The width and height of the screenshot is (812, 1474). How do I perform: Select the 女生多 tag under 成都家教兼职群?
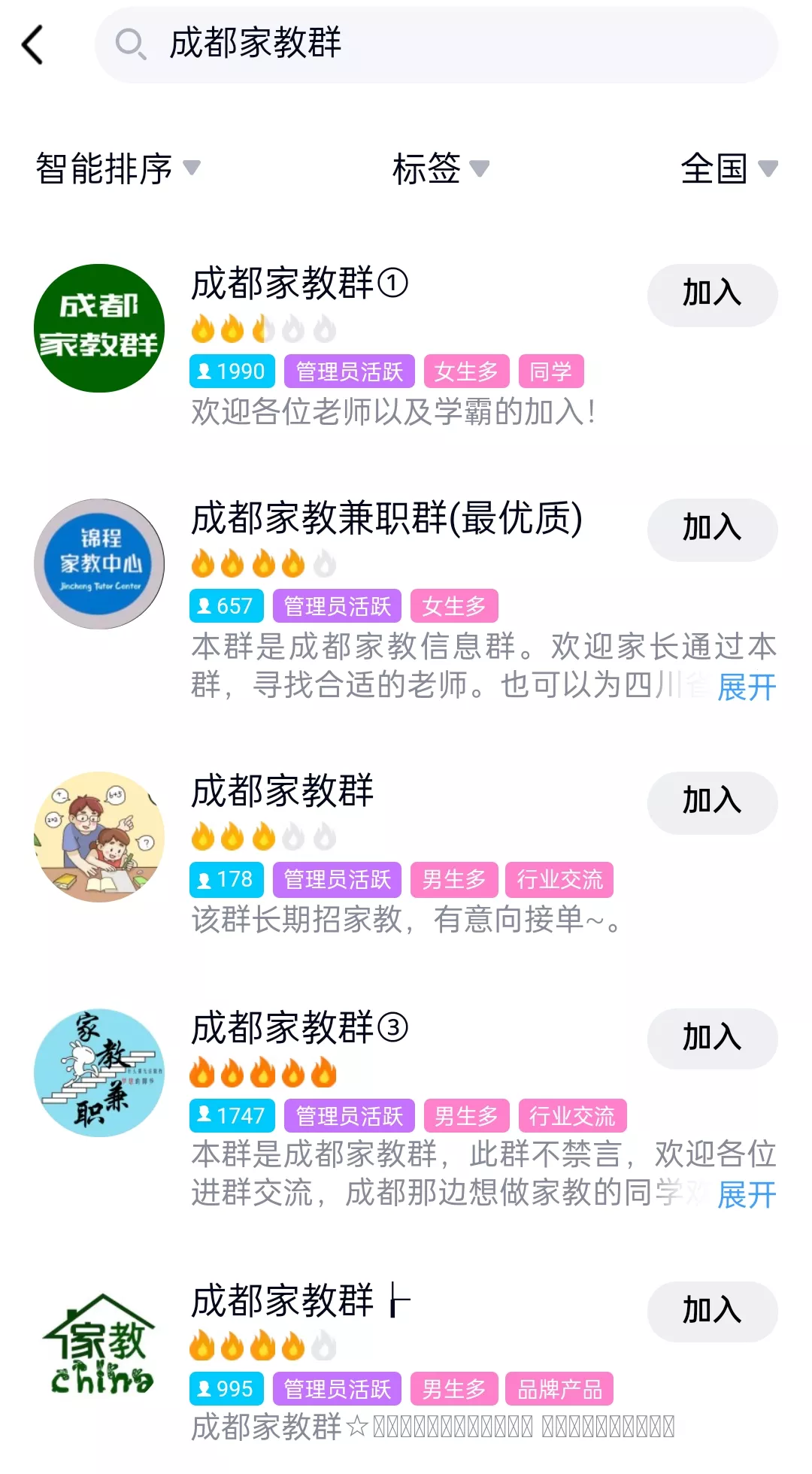pos(454,605)
